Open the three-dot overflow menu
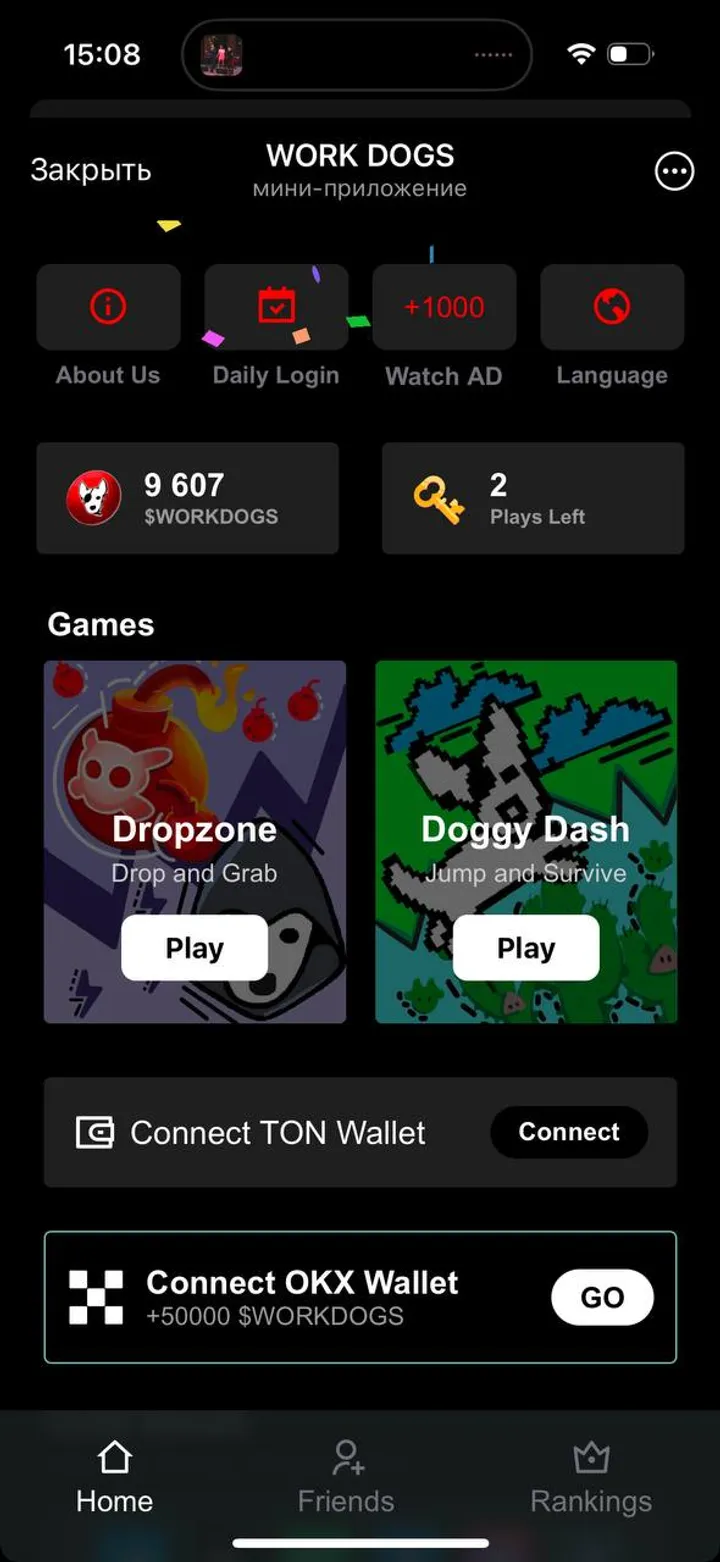The width and height of the screenshot is (720, 1562). click(x=673, y=172)
